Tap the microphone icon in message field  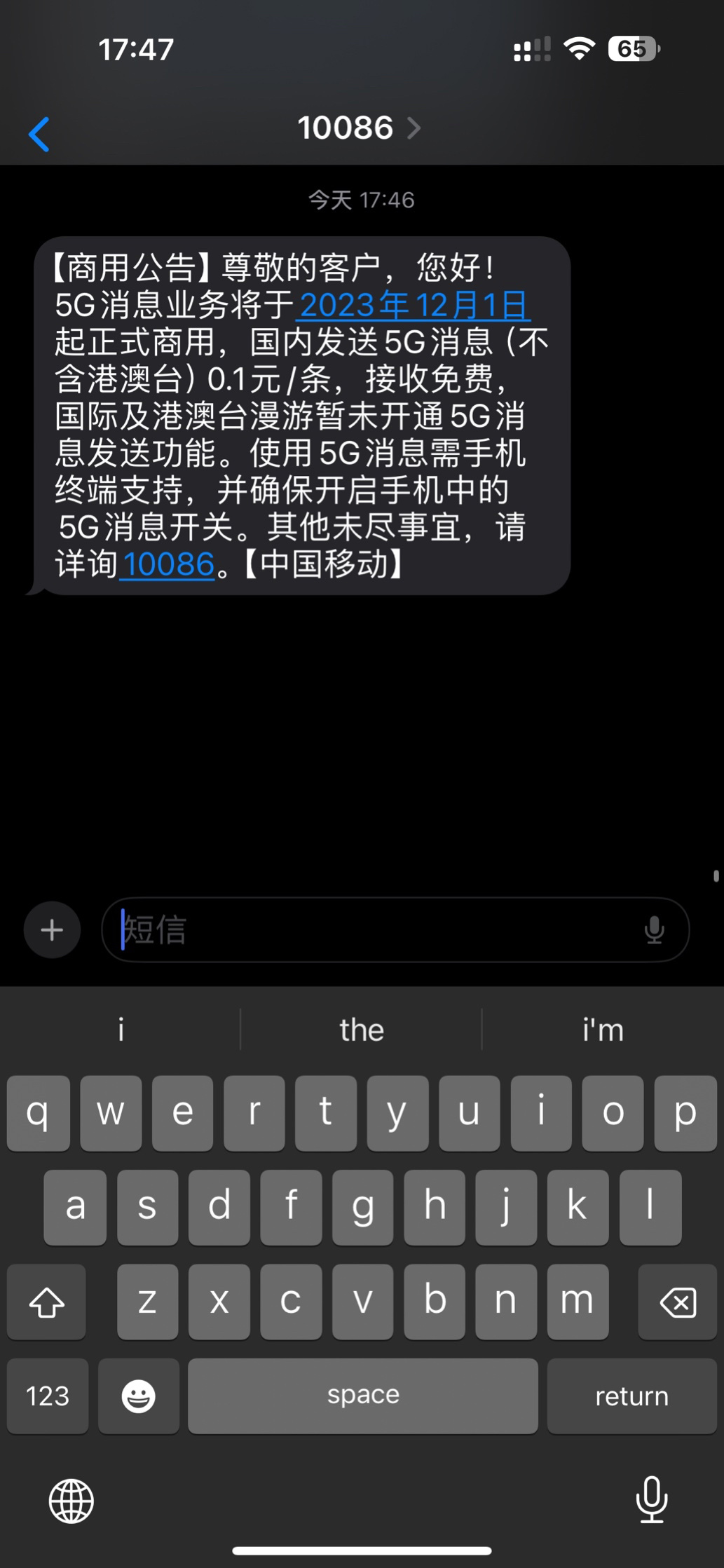[654, 929]
